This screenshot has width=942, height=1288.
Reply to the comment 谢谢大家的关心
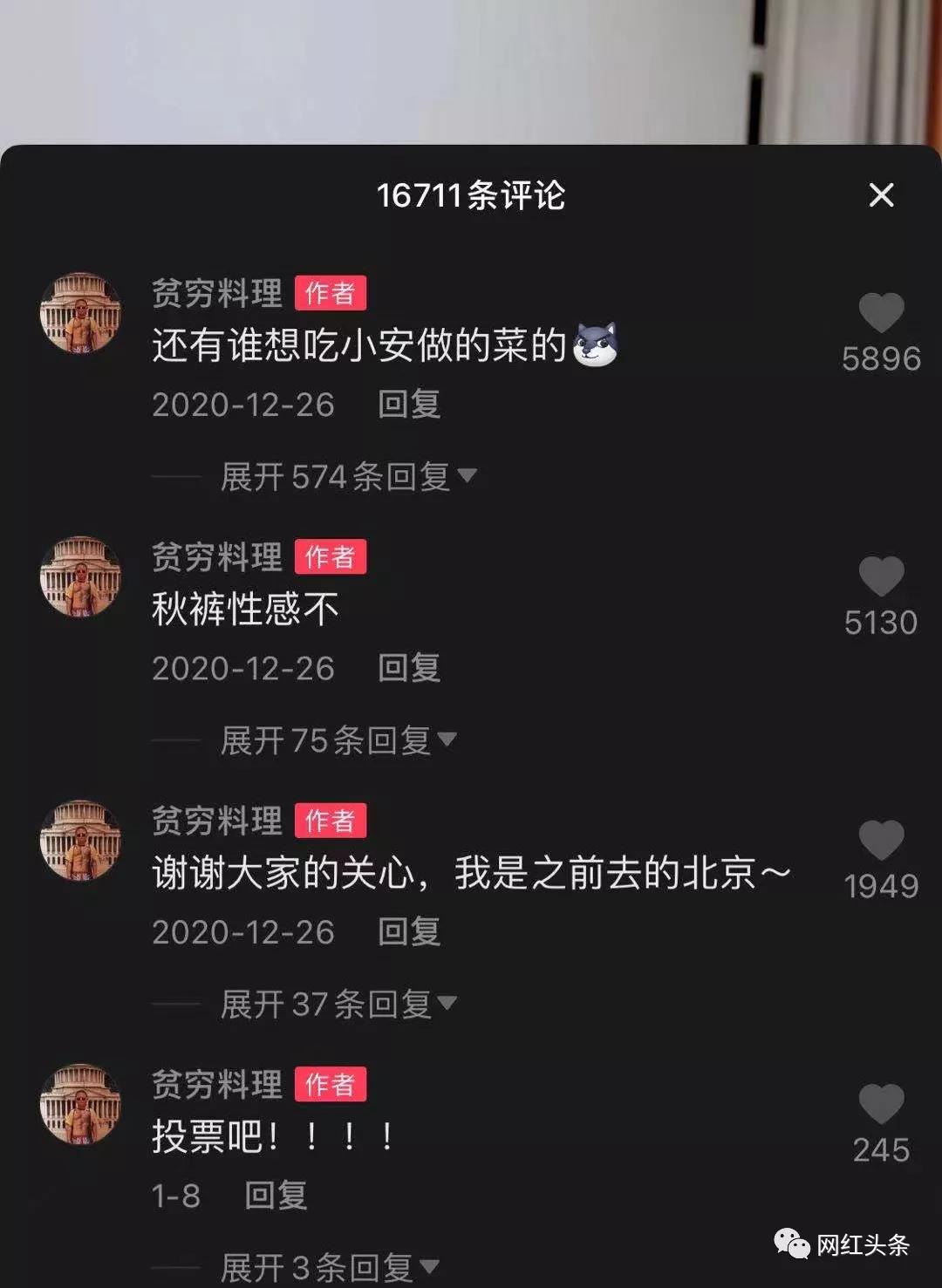pyautogui.click(x=409, y=932)
